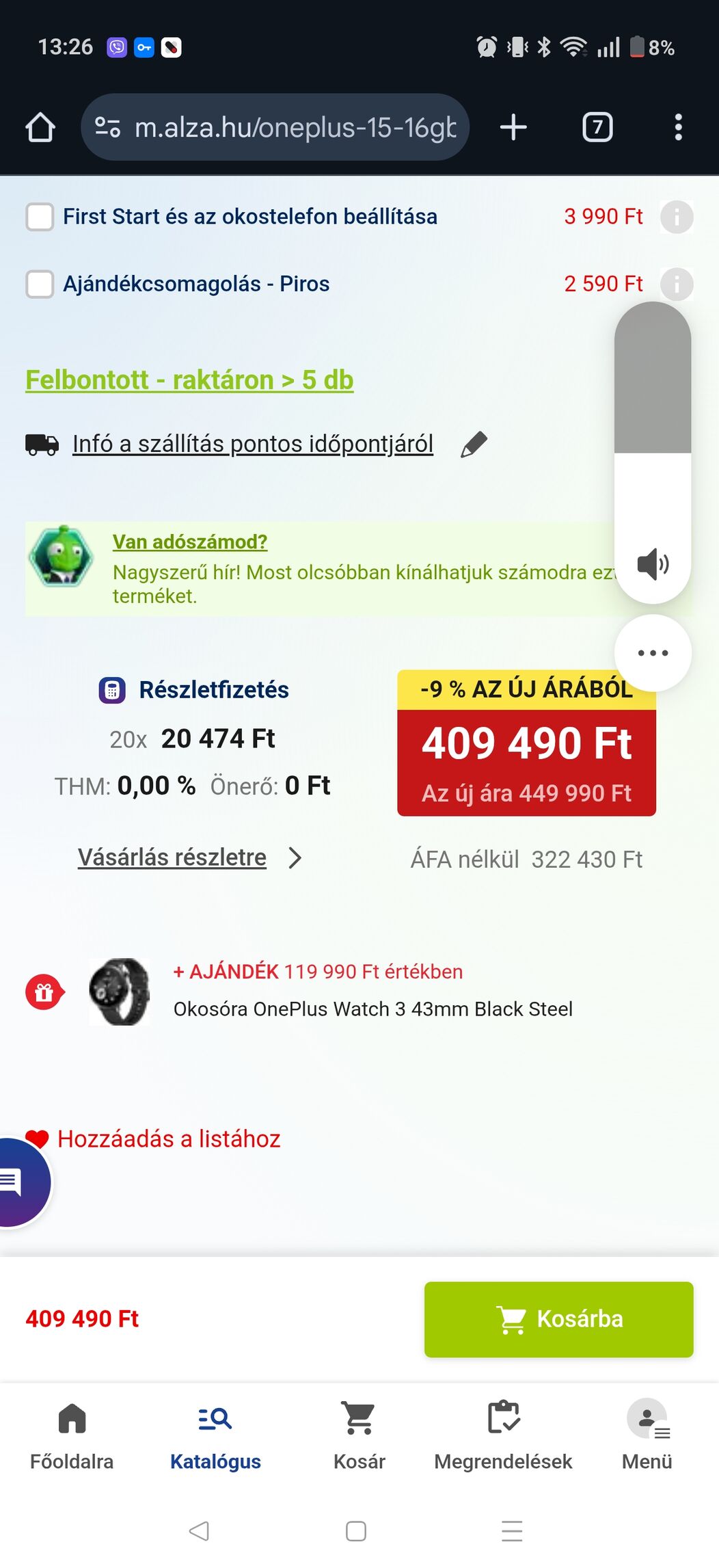Add the phone to cart with Kosárba

(x=558, y=1319)
